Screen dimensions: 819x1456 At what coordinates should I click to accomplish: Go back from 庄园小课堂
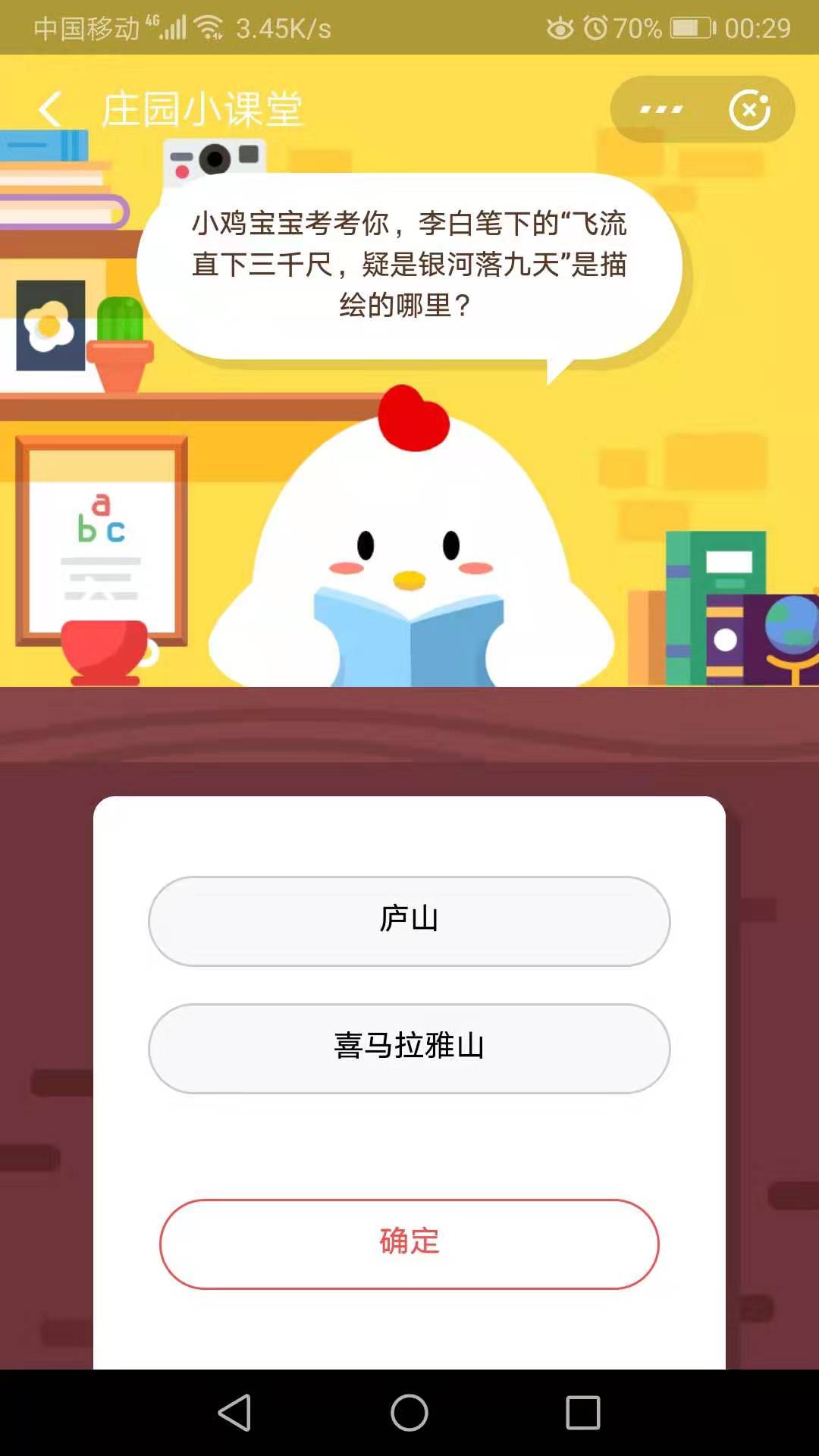[x=50, y=109]
